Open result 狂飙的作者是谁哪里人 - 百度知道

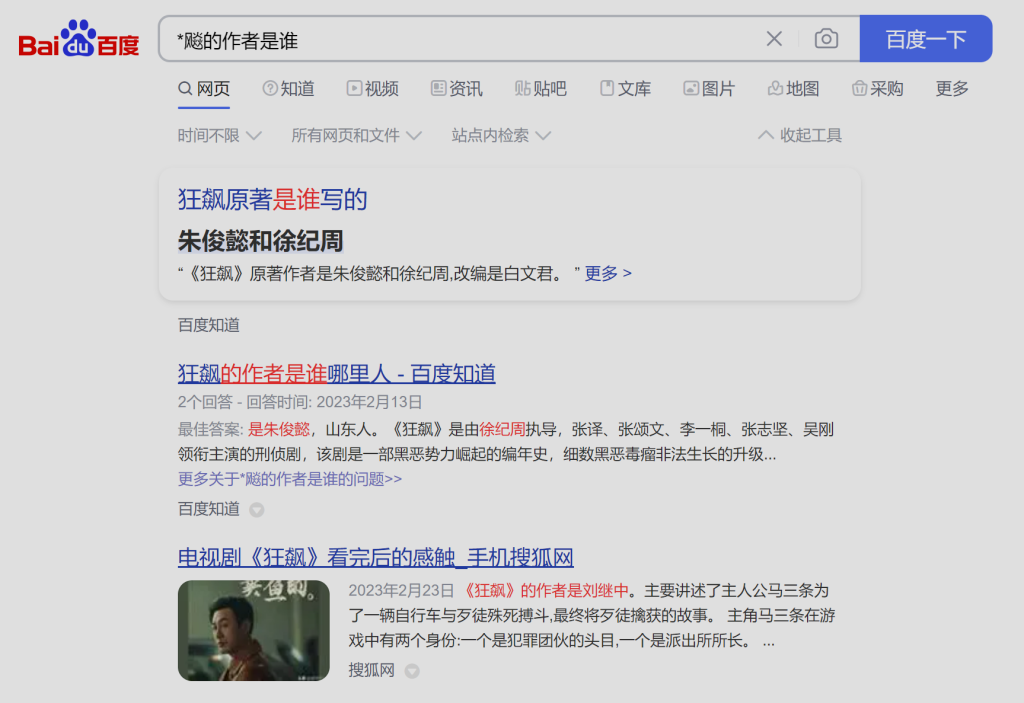(x=336, y=374)
